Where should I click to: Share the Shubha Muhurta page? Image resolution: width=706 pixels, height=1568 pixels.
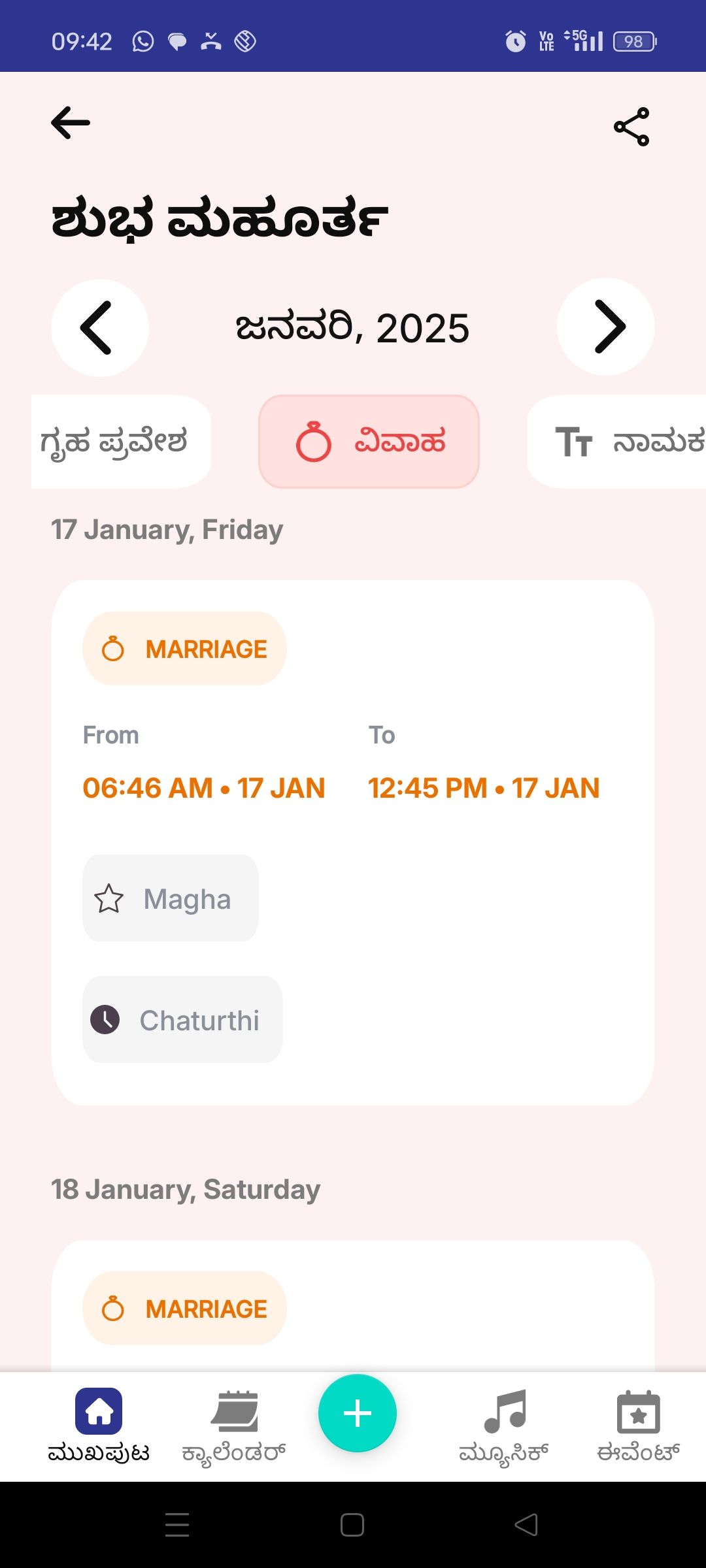[x=631, y=127]
